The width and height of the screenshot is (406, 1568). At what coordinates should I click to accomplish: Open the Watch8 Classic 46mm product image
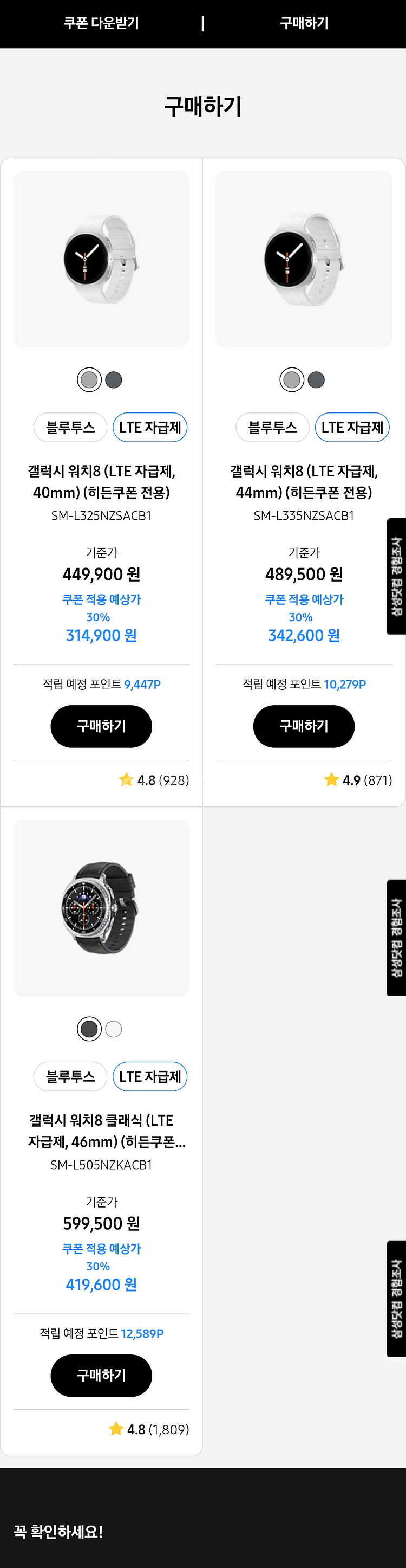coord(102,907)
